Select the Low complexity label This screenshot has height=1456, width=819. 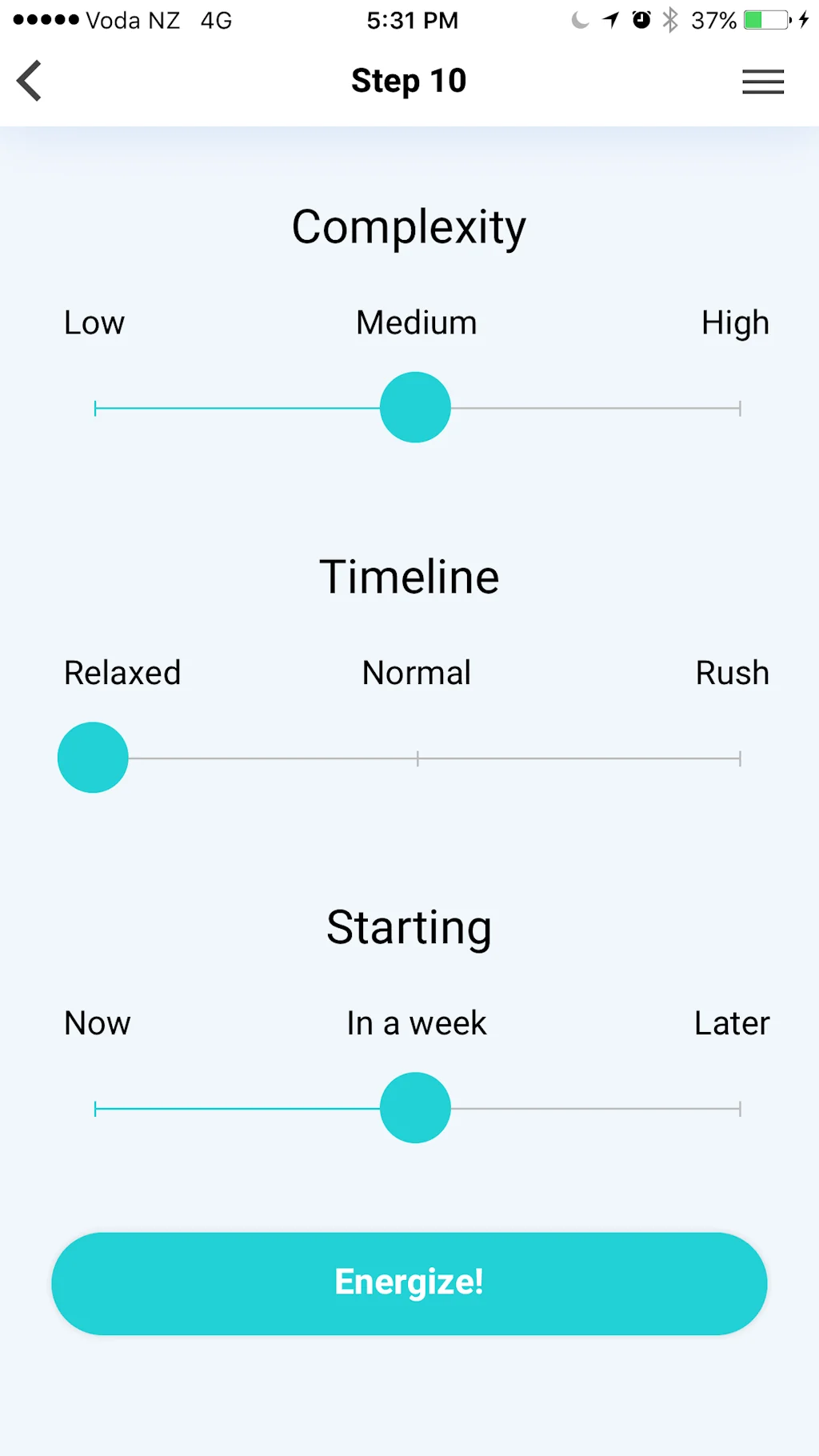coord(94,322)
